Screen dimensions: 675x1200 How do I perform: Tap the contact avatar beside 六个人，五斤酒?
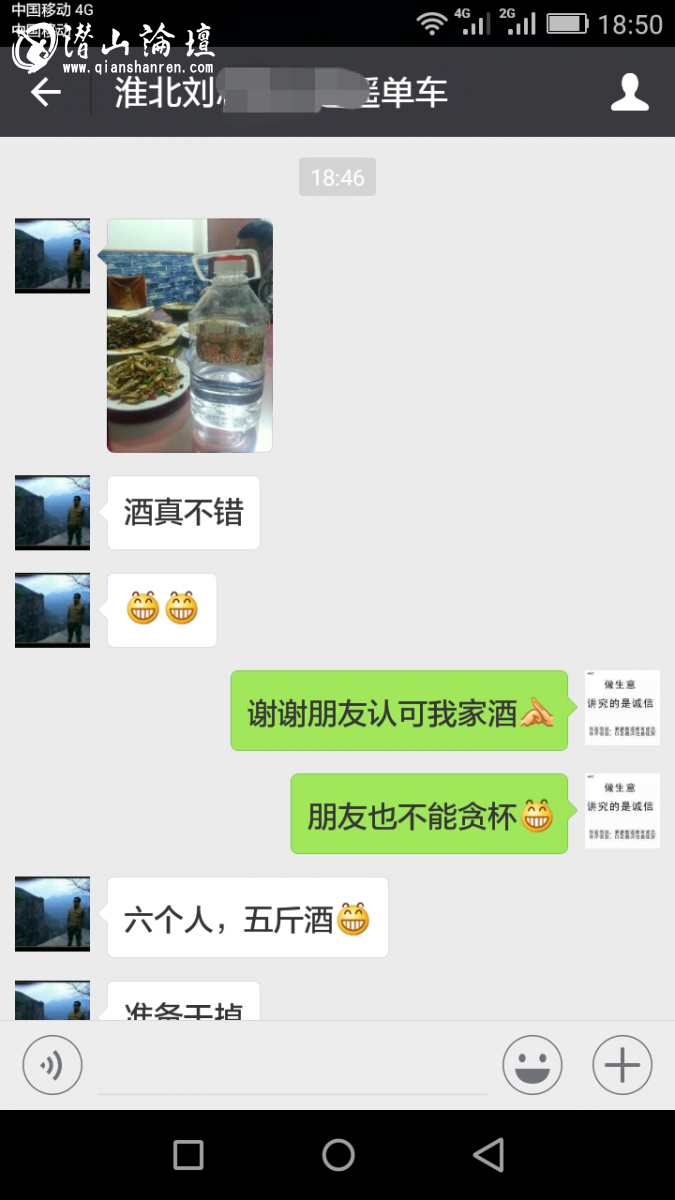point(52,914)
